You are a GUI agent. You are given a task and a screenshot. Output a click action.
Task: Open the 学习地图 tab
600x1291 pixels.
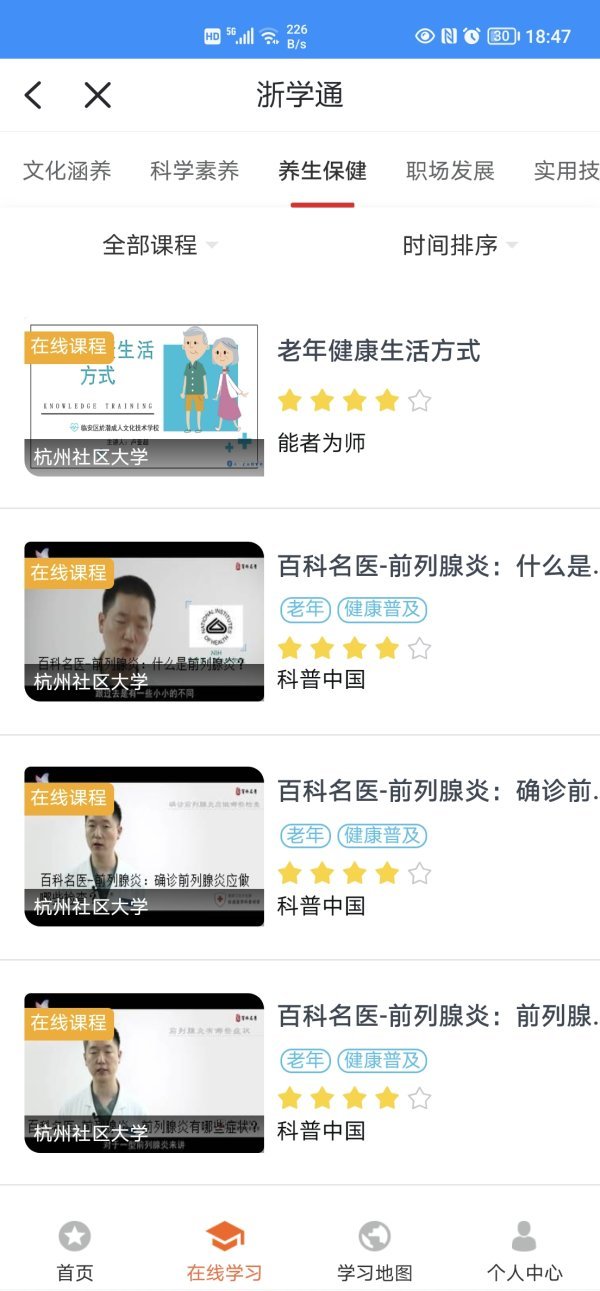[375, 1250]
